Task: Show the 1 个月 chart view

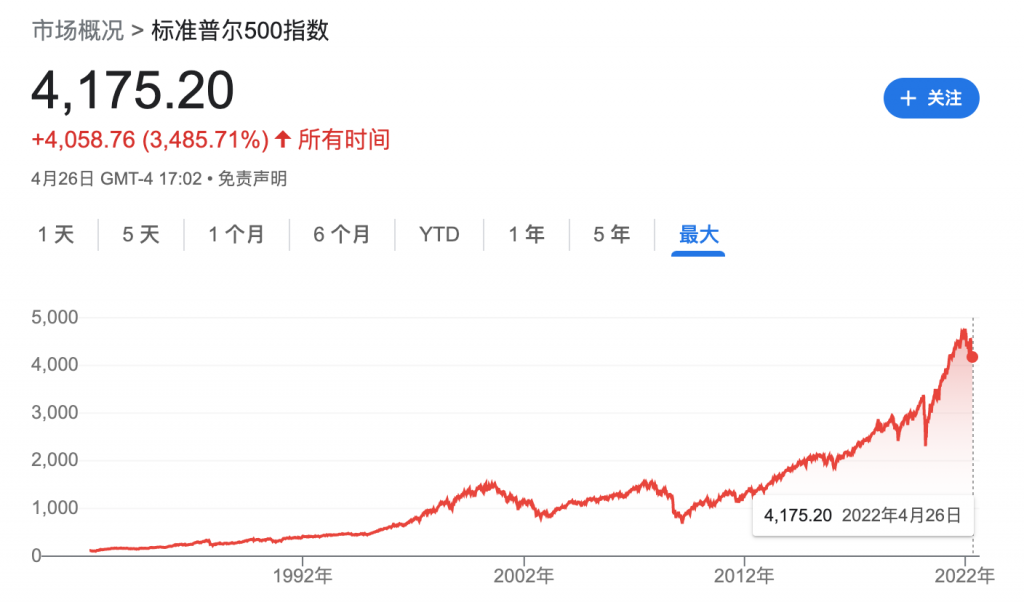Action: [x=237, y=235]
